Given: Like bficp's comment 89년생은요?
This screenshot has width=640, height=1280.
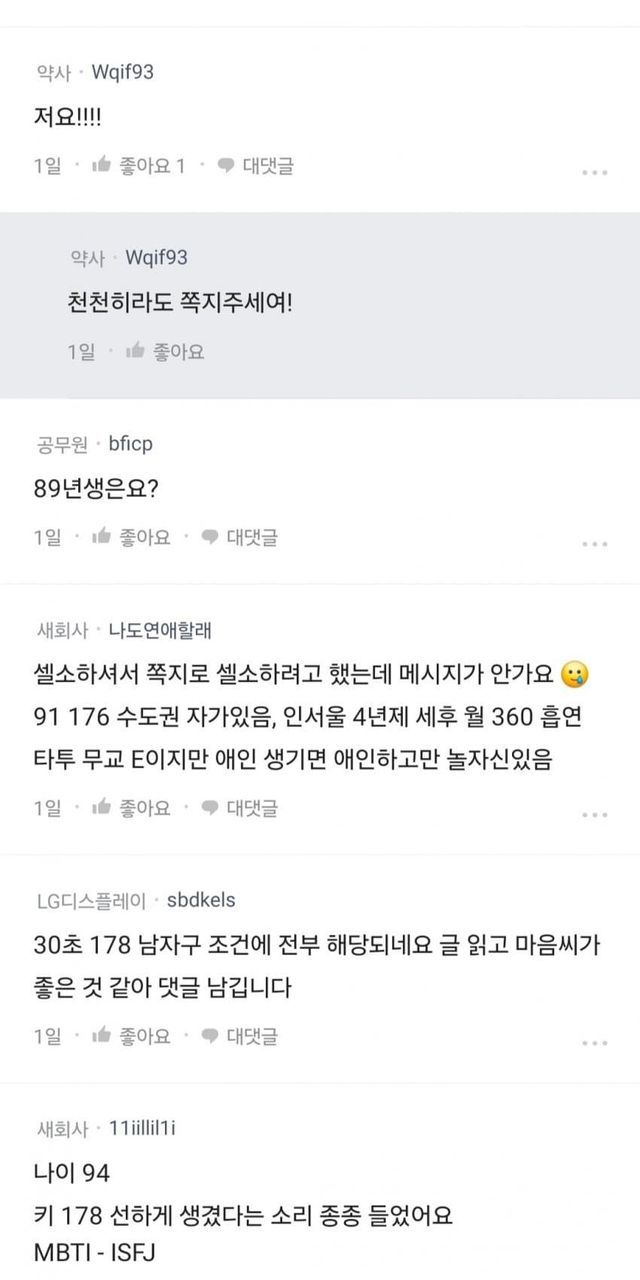Looking at the screenshot, I should pos(130,537).
